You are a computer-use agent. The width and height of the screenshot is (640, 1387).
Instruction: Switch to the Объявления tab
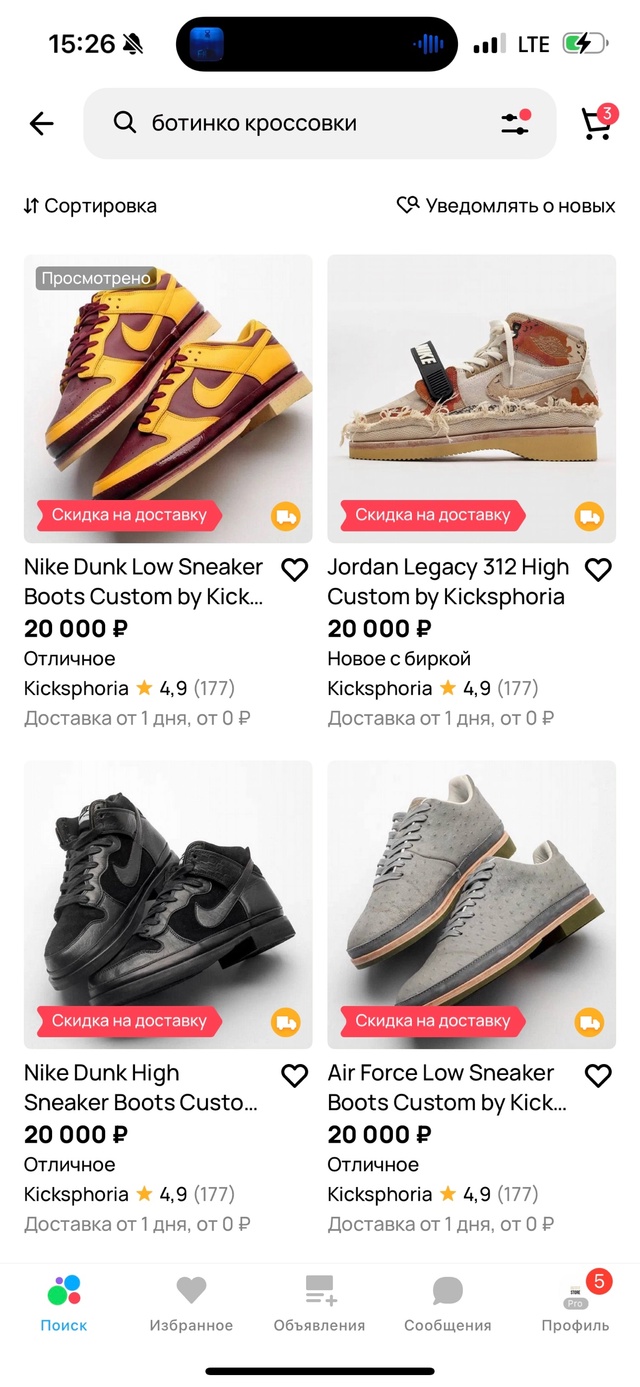click(x=320, y=1304)
